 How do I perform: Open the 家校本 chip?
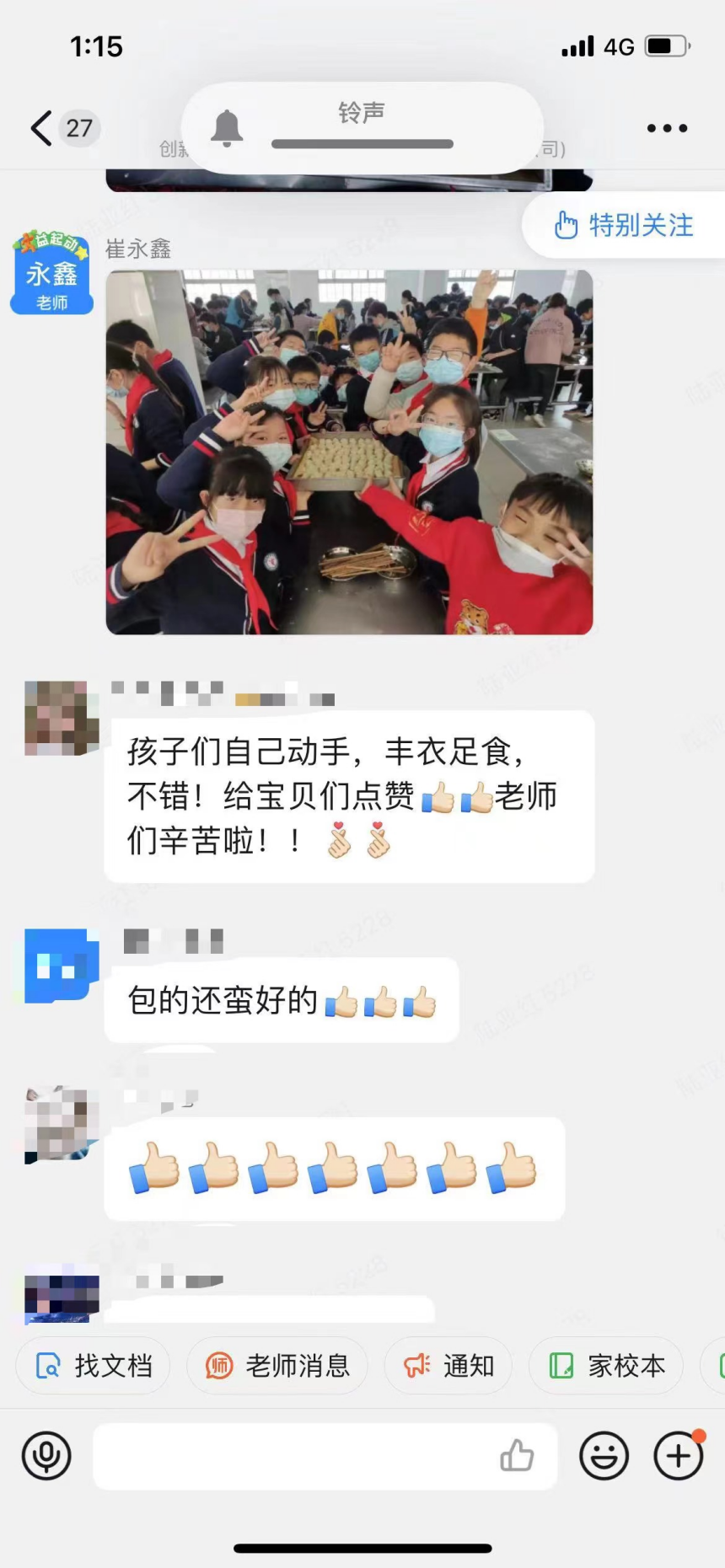[x=606, y=1365]
